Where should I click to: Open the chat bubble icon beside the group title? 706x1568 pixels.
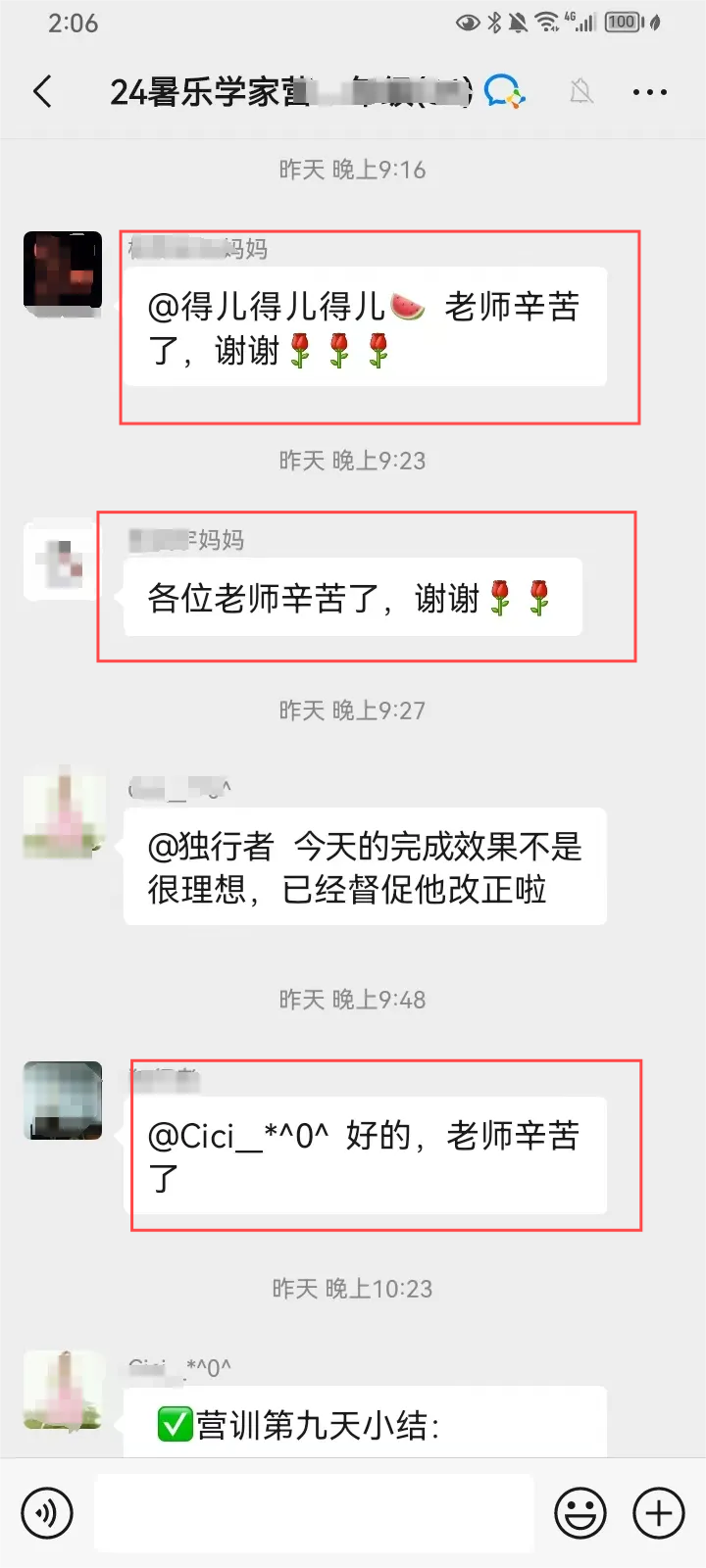click(x=505, y=92)
